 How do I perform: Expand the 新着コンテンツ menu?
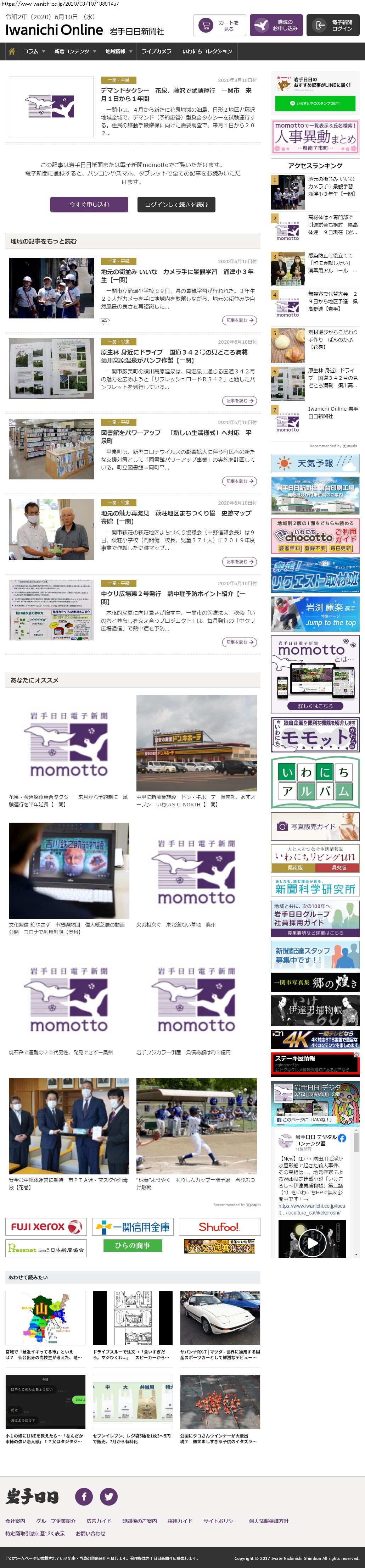[75, 51]
